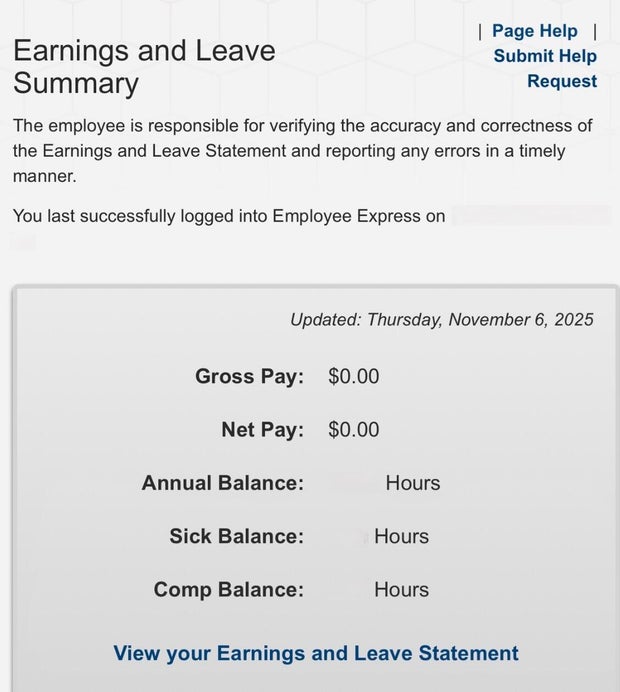Open the Submit Help Request link

point(545,68)
